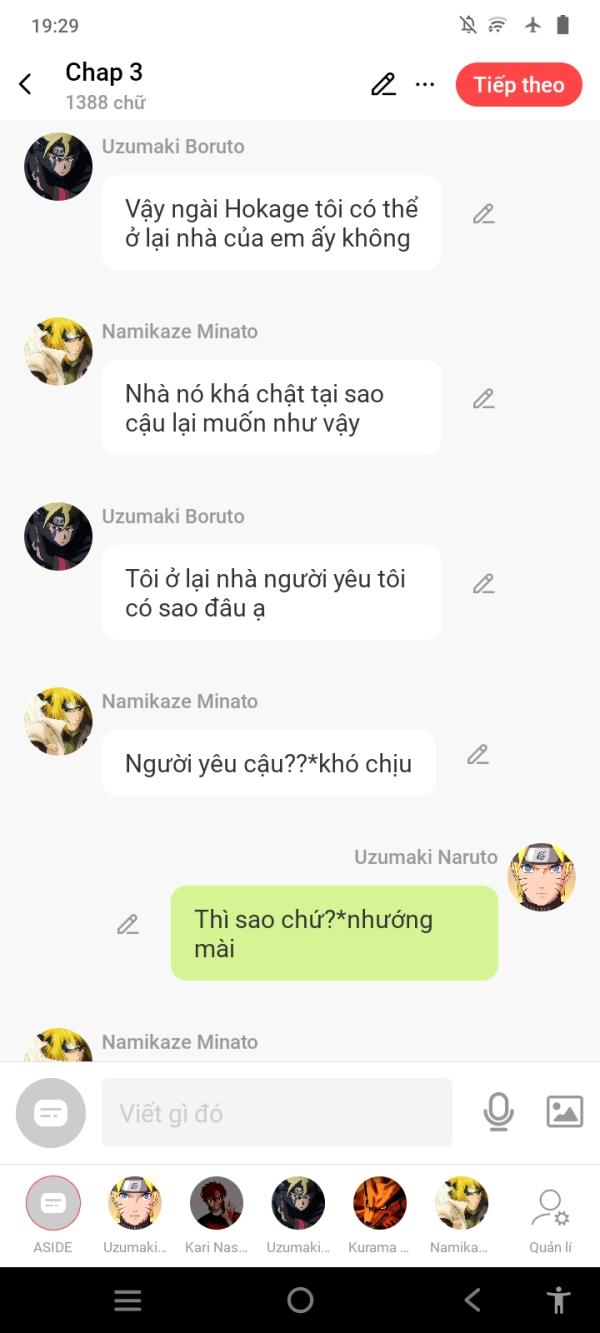Tap the large gray aside bubble button
The image size is (600, 1333).
coord(51,1113)
